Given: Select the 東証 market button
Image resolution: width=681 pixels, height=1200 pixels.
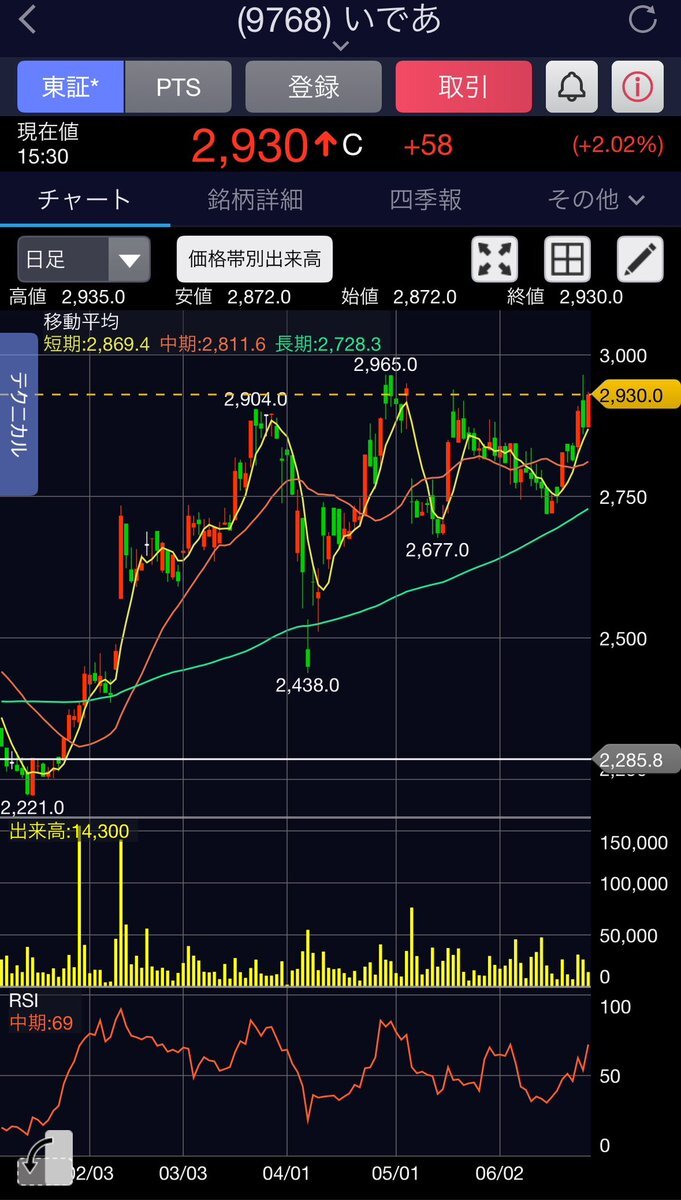Looking at the screenshot, I should point(71,87).
